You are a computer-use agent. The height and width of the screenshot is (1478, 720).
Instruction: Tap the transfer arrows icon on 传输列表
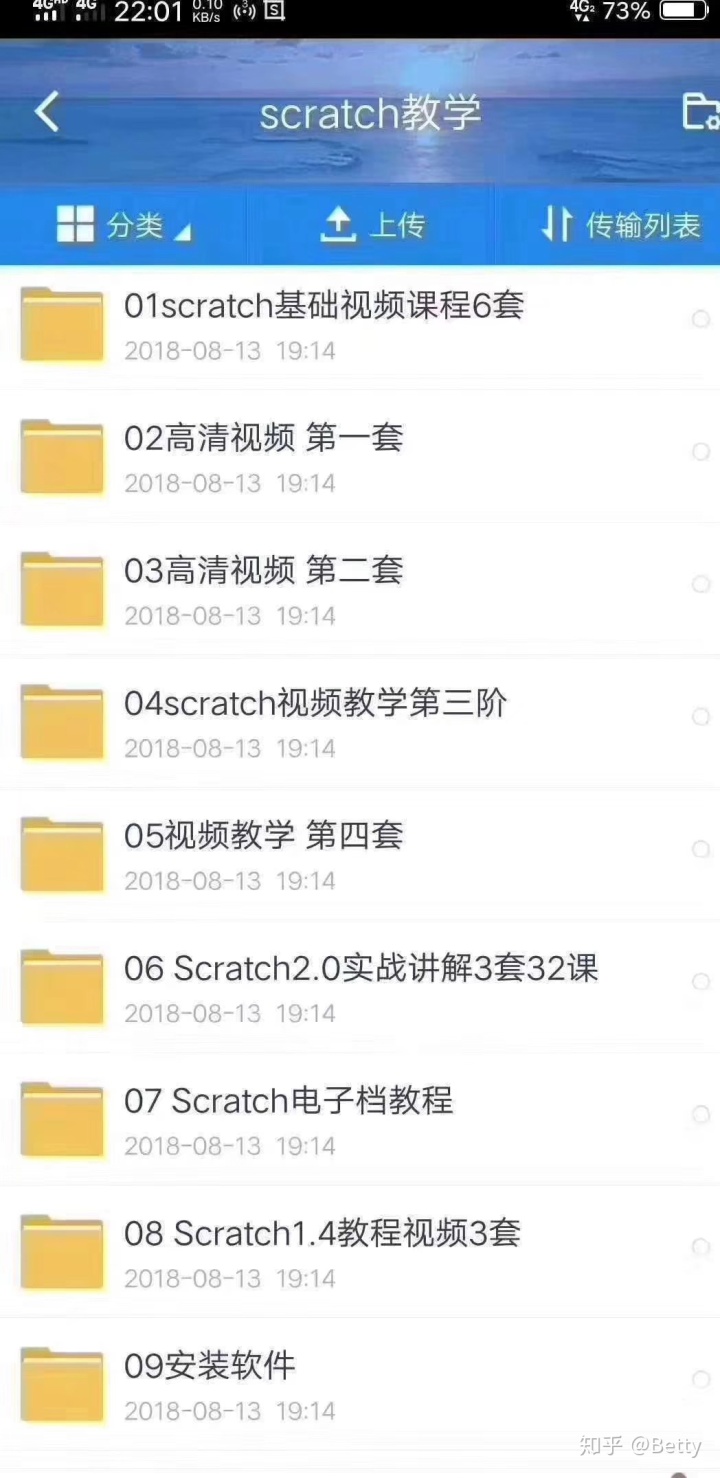tap(560, 225)
